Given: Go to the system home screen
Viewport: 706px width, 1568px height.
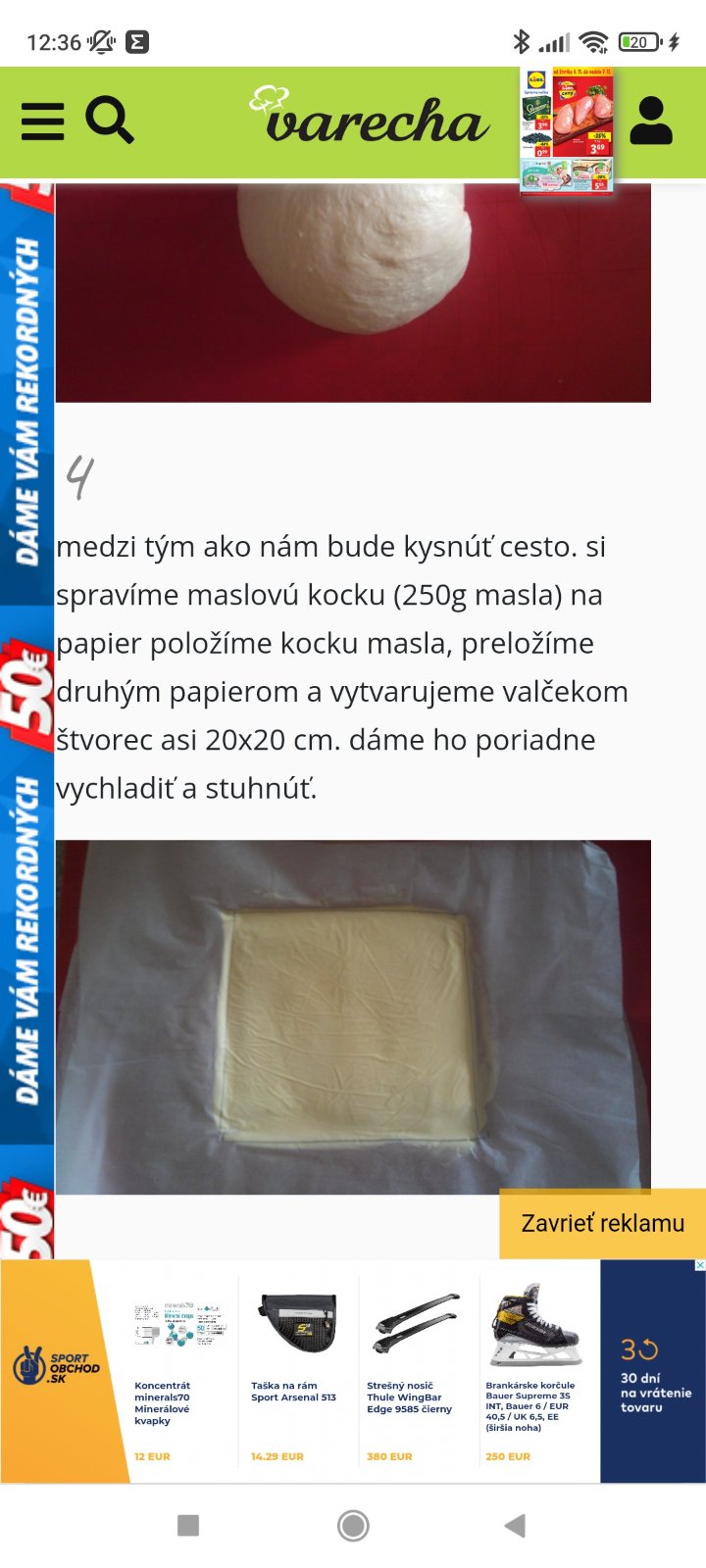Looking at the screenshot, I should [353, 1525].
